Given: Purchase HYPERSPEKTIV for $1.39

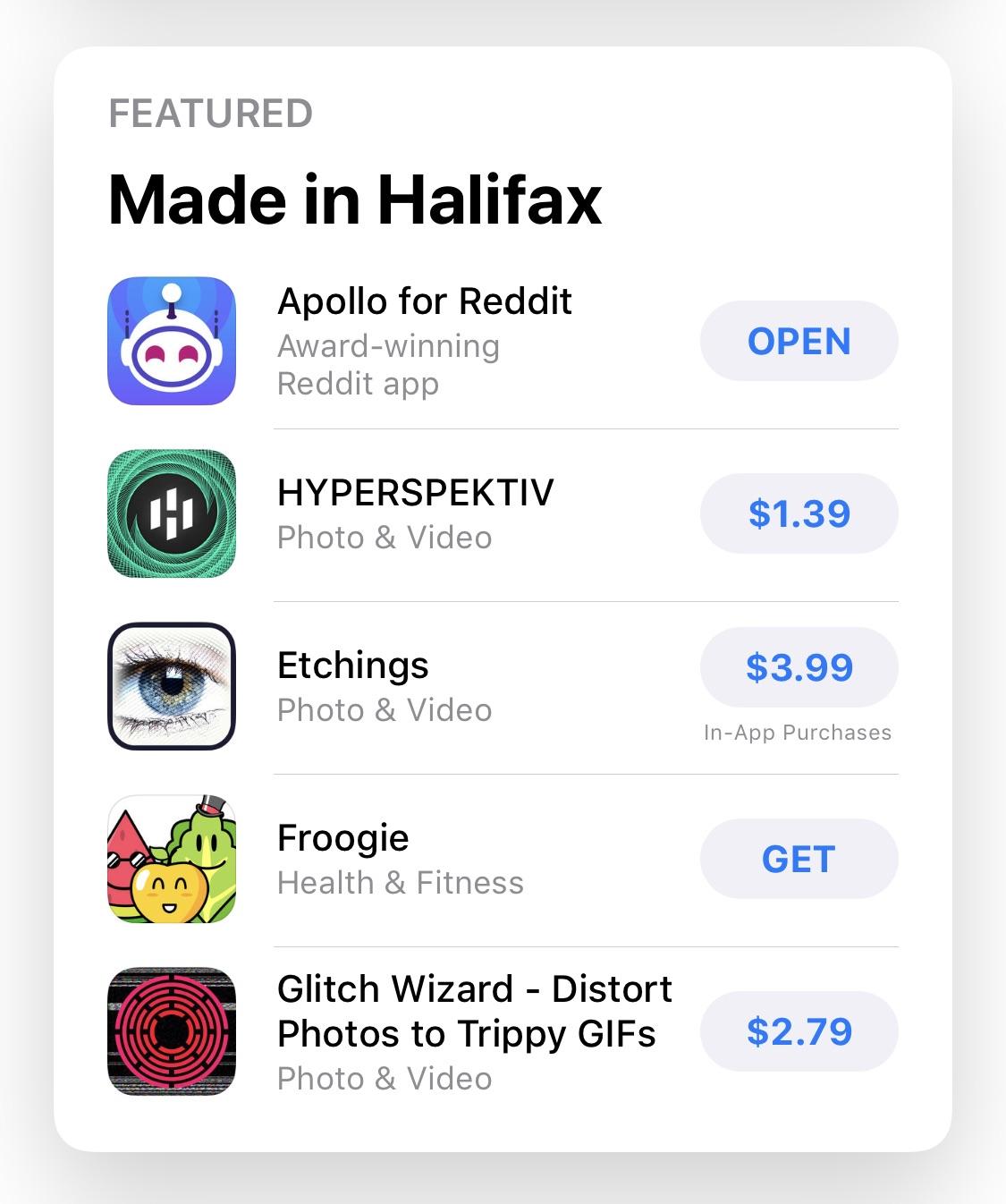Looking at the screenshot, I should [x=799, y=513].
